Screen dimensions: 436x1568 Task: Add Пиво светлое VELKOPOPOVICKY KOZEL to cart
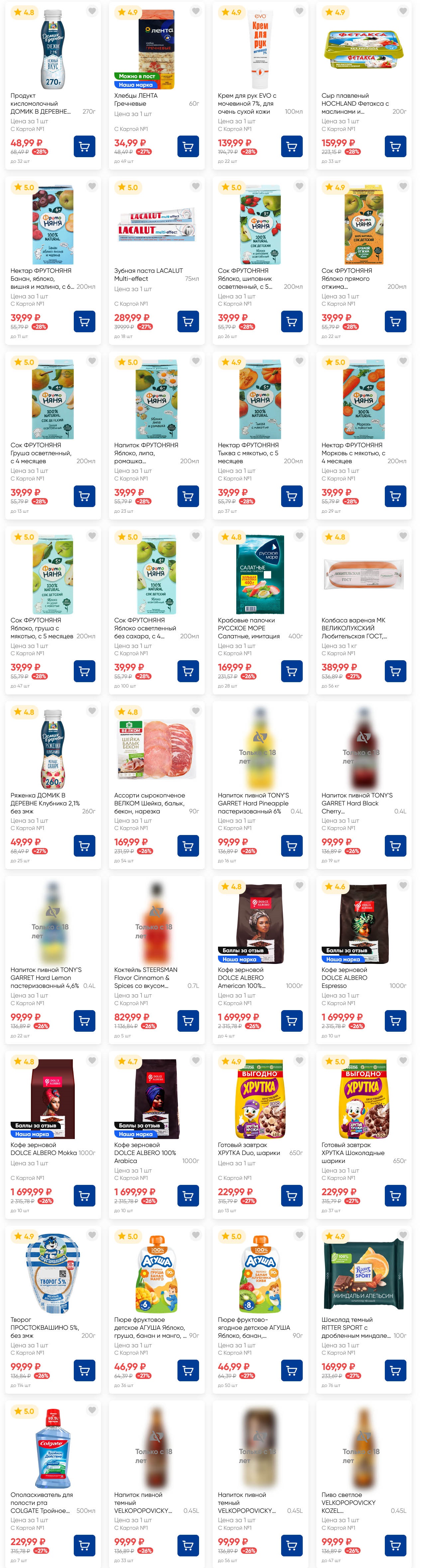click(x=394, y=1545)
